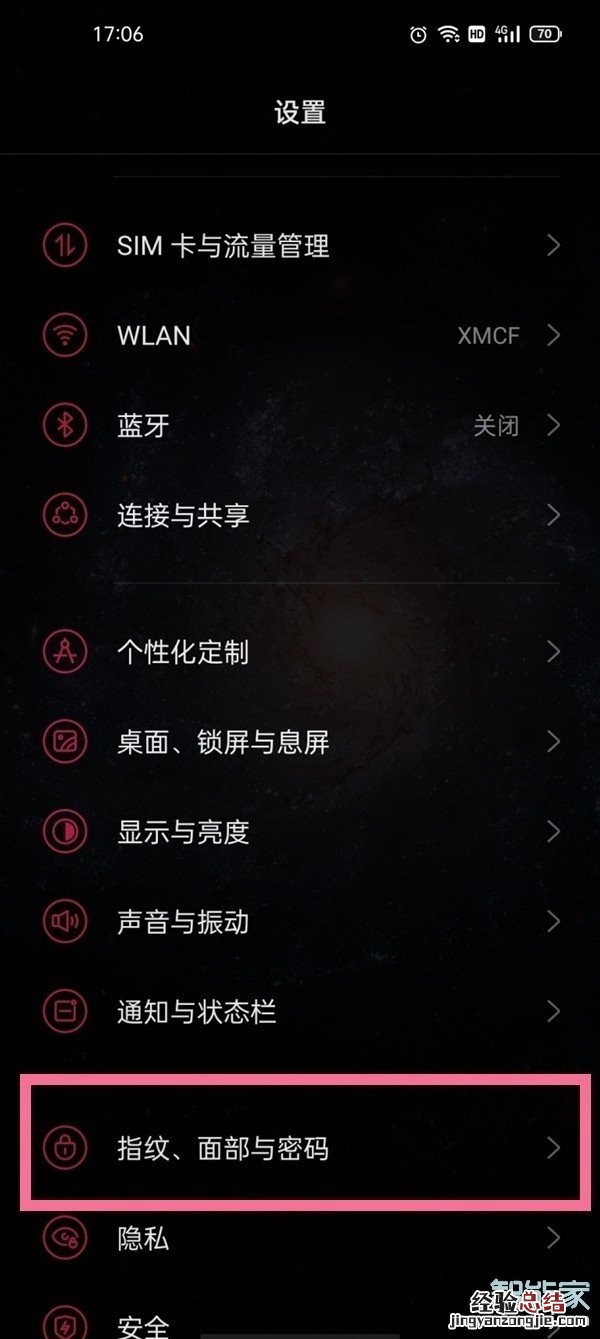Go to 隐私 settings
This screenshot has height=1339, width=600.
tap(143, 1239)
